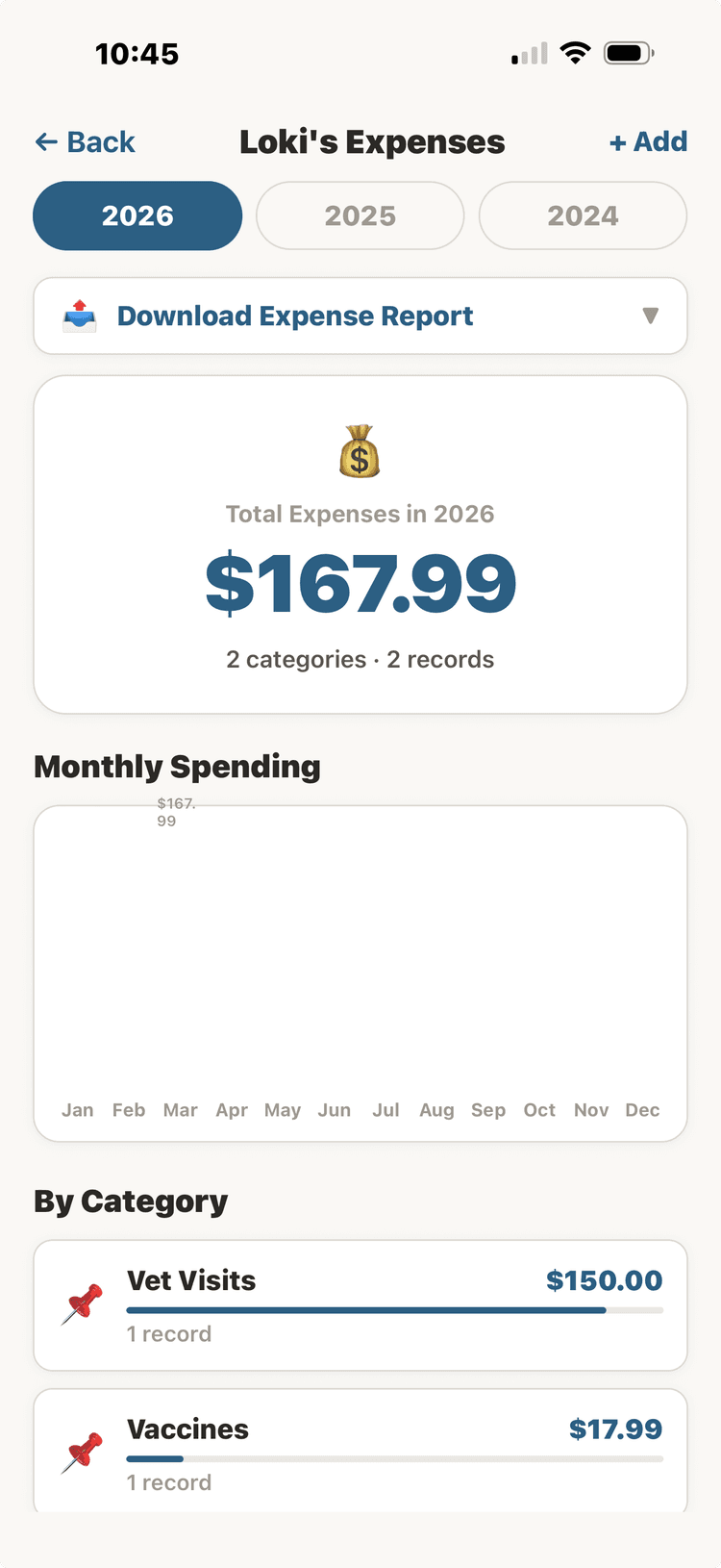Expand the Download Expense Report dropdown triangle
The width and height of the screenshot is (721, 1568).
tap(650, 316)
